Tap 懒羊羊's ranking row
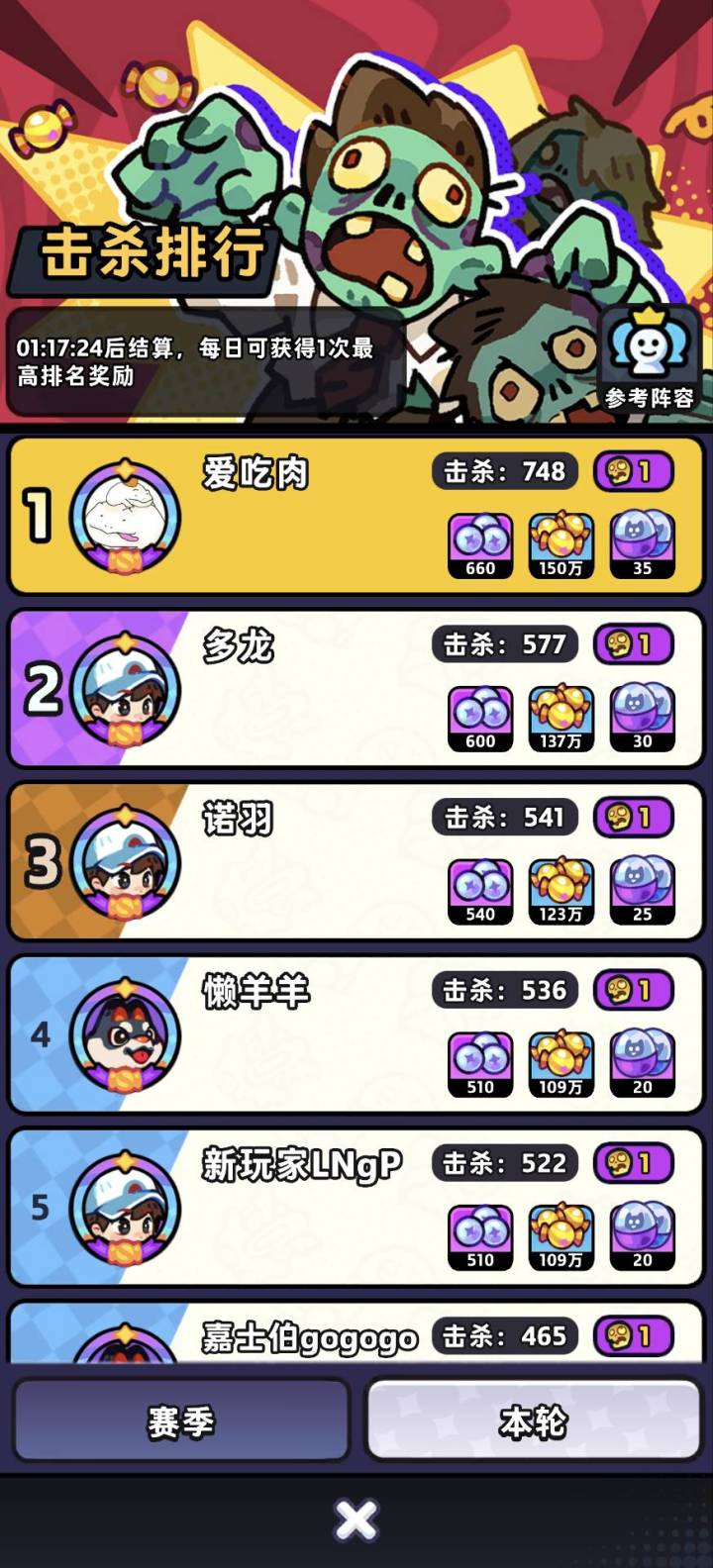The height and width of the screenshot is (1568, 713). click(x=356, y=1034)
